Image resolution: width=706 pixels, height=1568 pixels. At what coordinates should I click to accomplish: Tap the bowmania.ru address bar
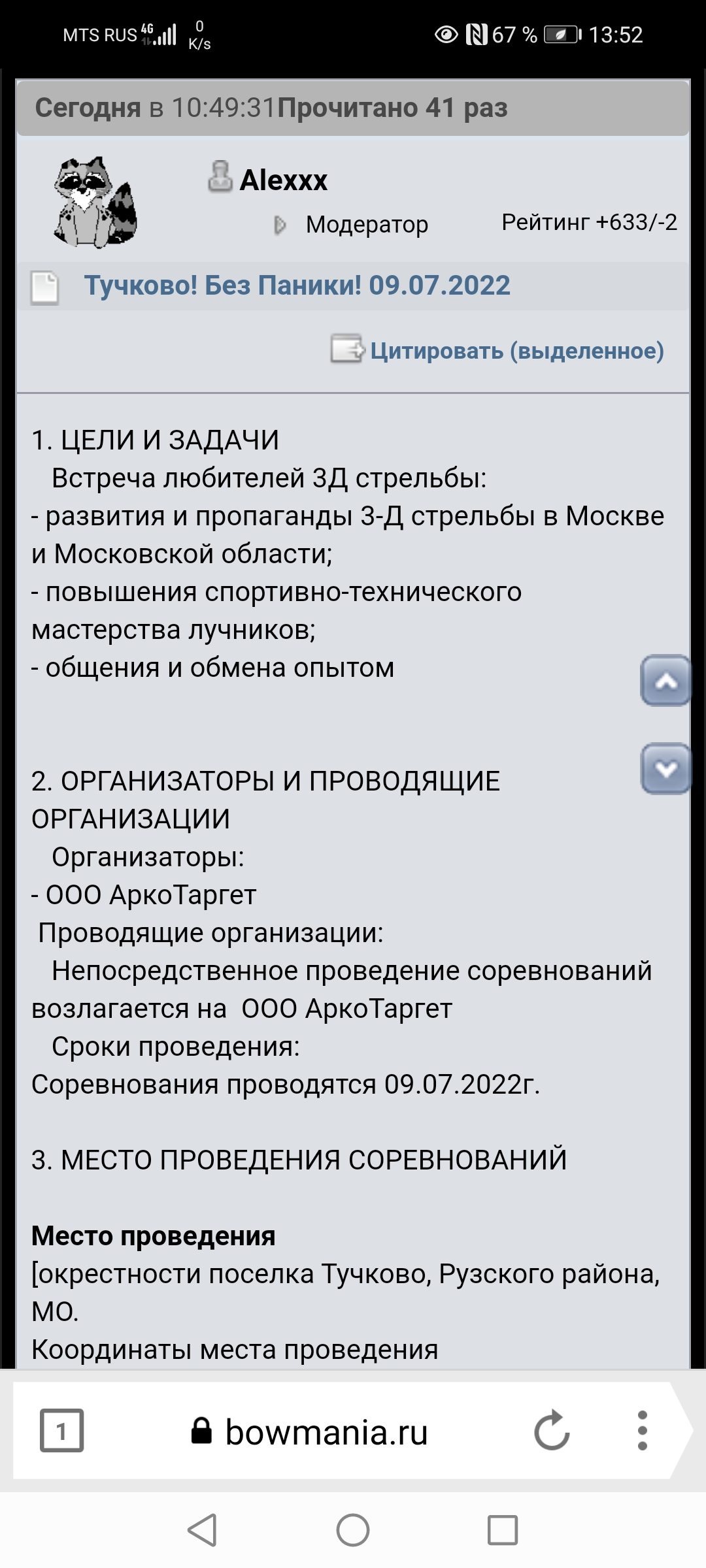tap(309, 1433)
